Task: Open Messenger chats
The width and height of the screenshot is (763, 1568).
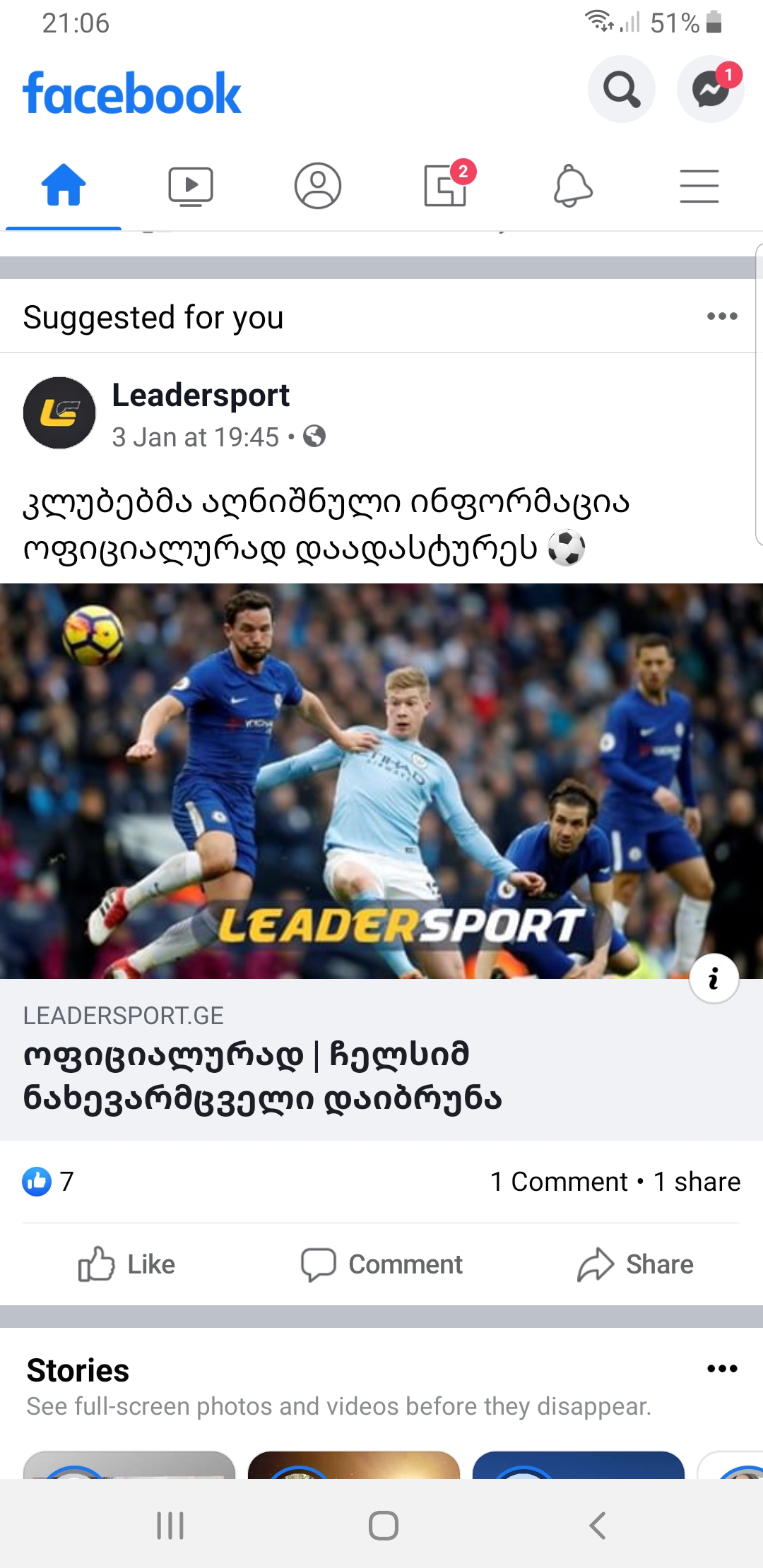Action: coord(710,90)
